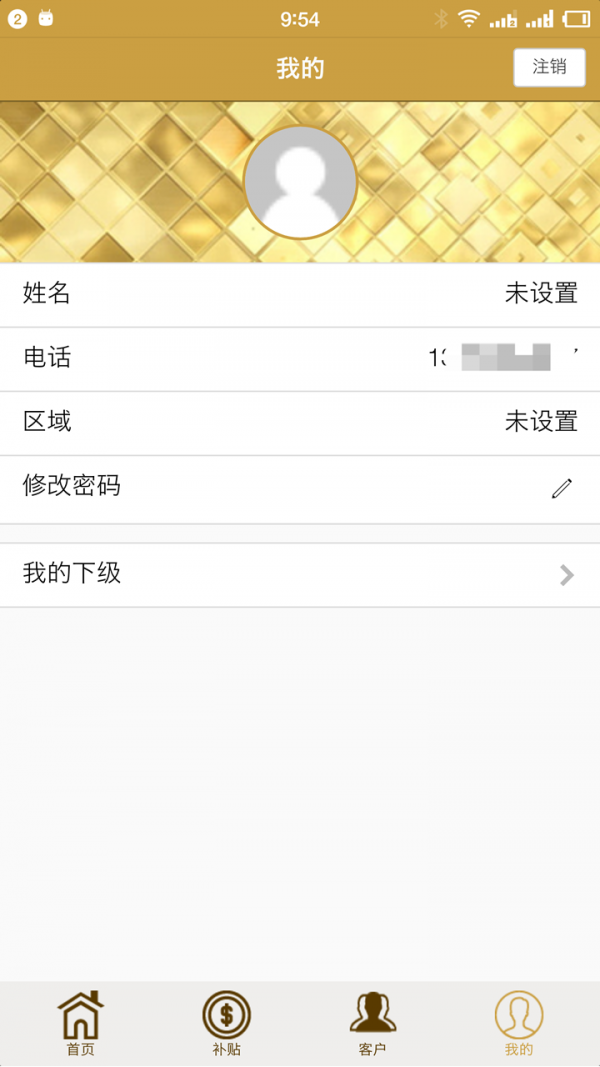Switch to the 首页 home tab

pos(80,1024)
